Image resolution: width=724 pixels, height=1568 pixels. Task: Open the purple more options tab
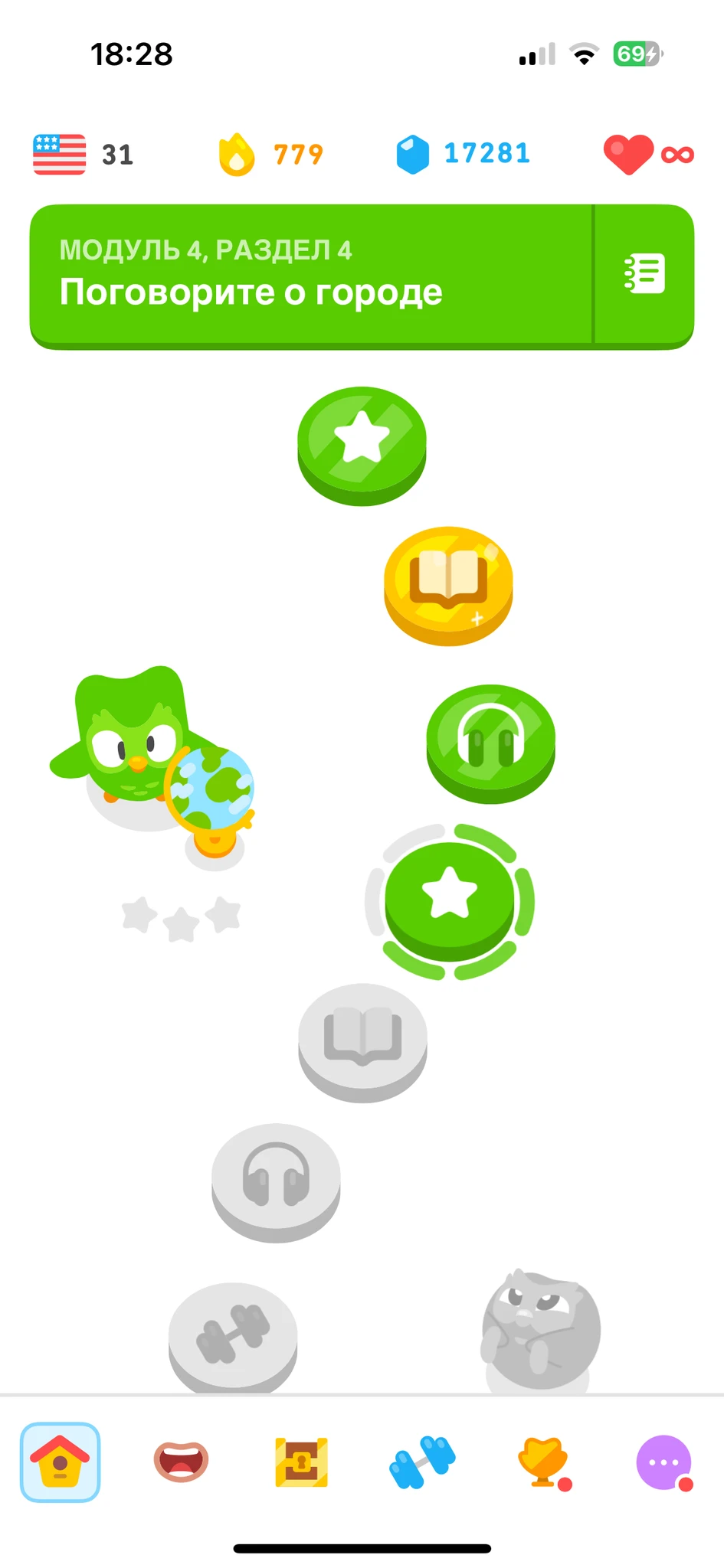pyautogui.click(x=664, y=1462)
